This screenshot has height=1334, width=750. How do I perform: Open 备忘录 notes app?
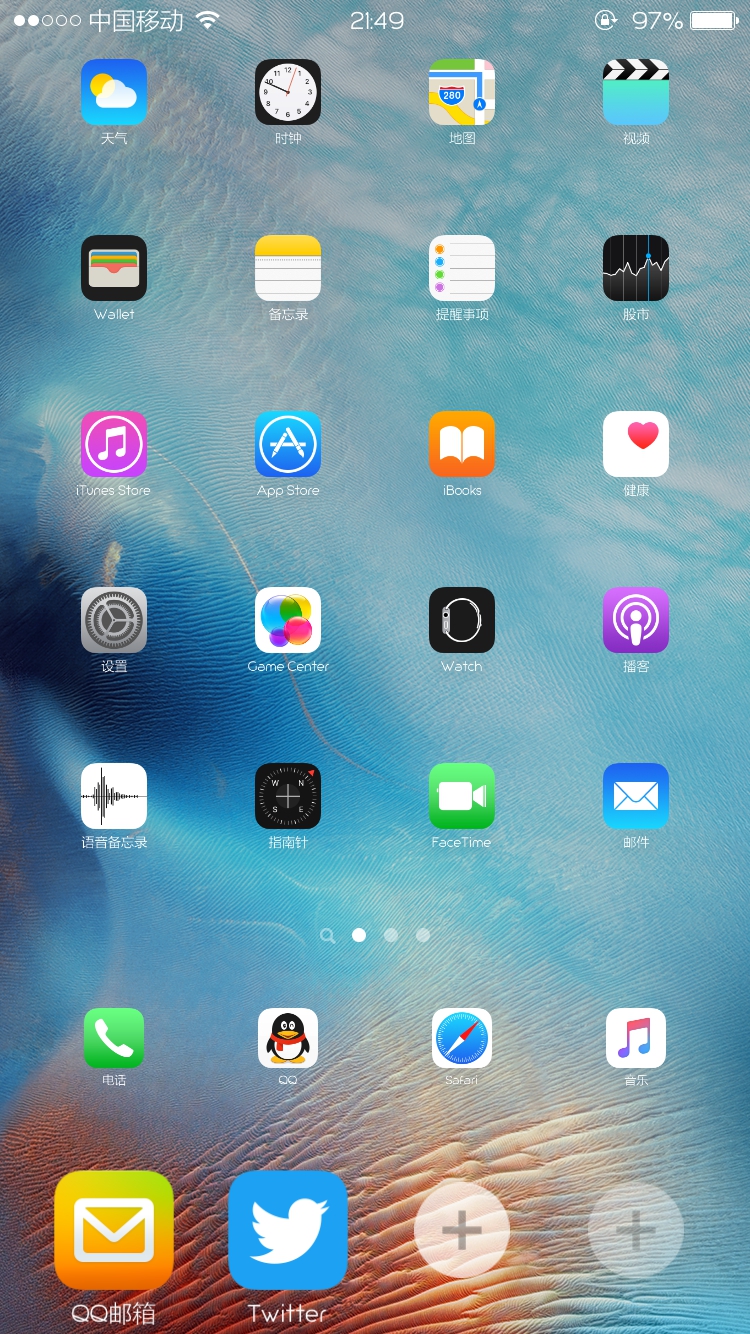pos(288,268)
